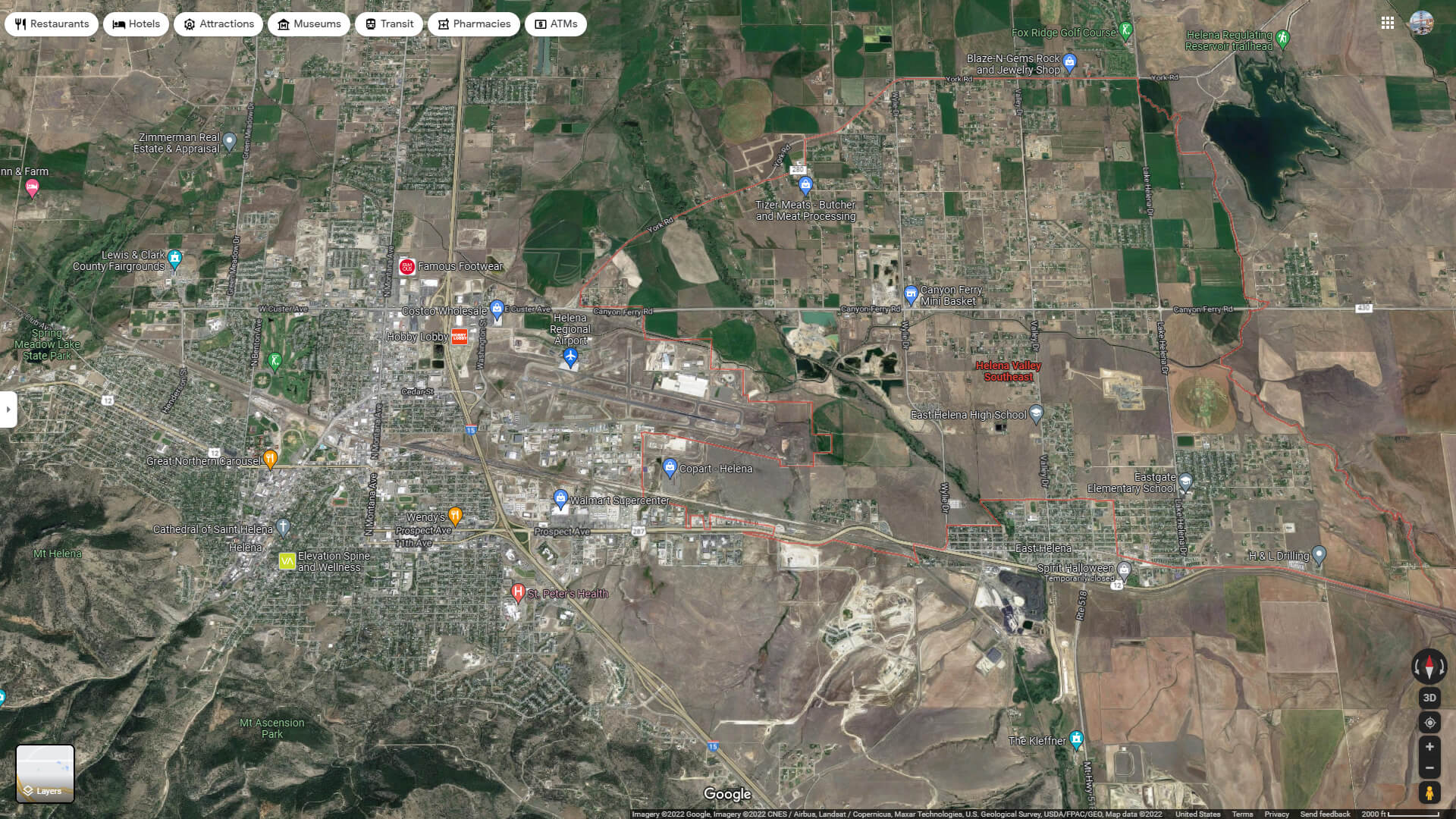
Task: Find Pharmacies on the map
Action: point(473,24)
